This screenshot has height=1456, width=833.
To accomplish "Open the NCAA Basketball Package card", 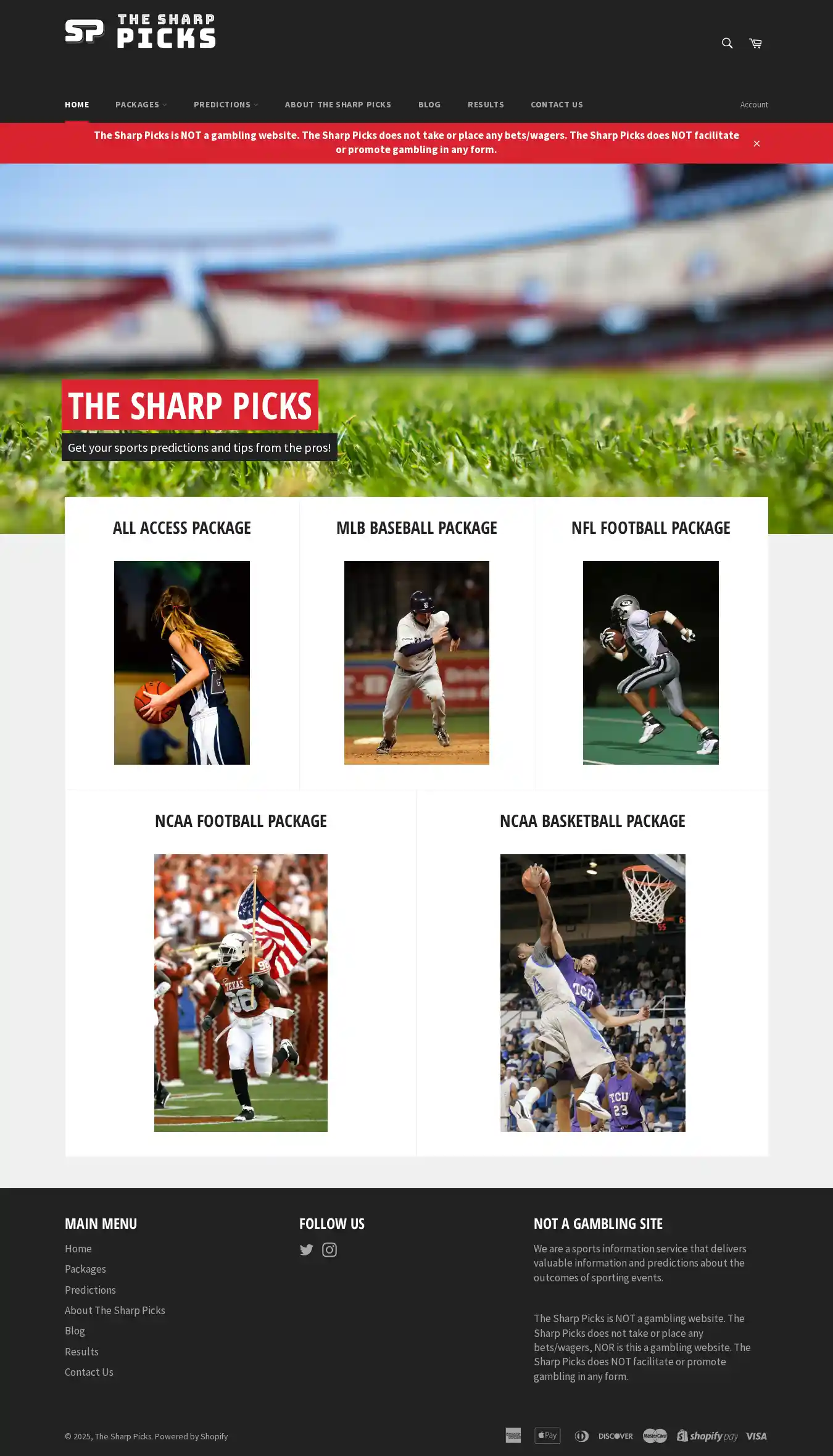I will pyautogui.click(x=592, y=992).
